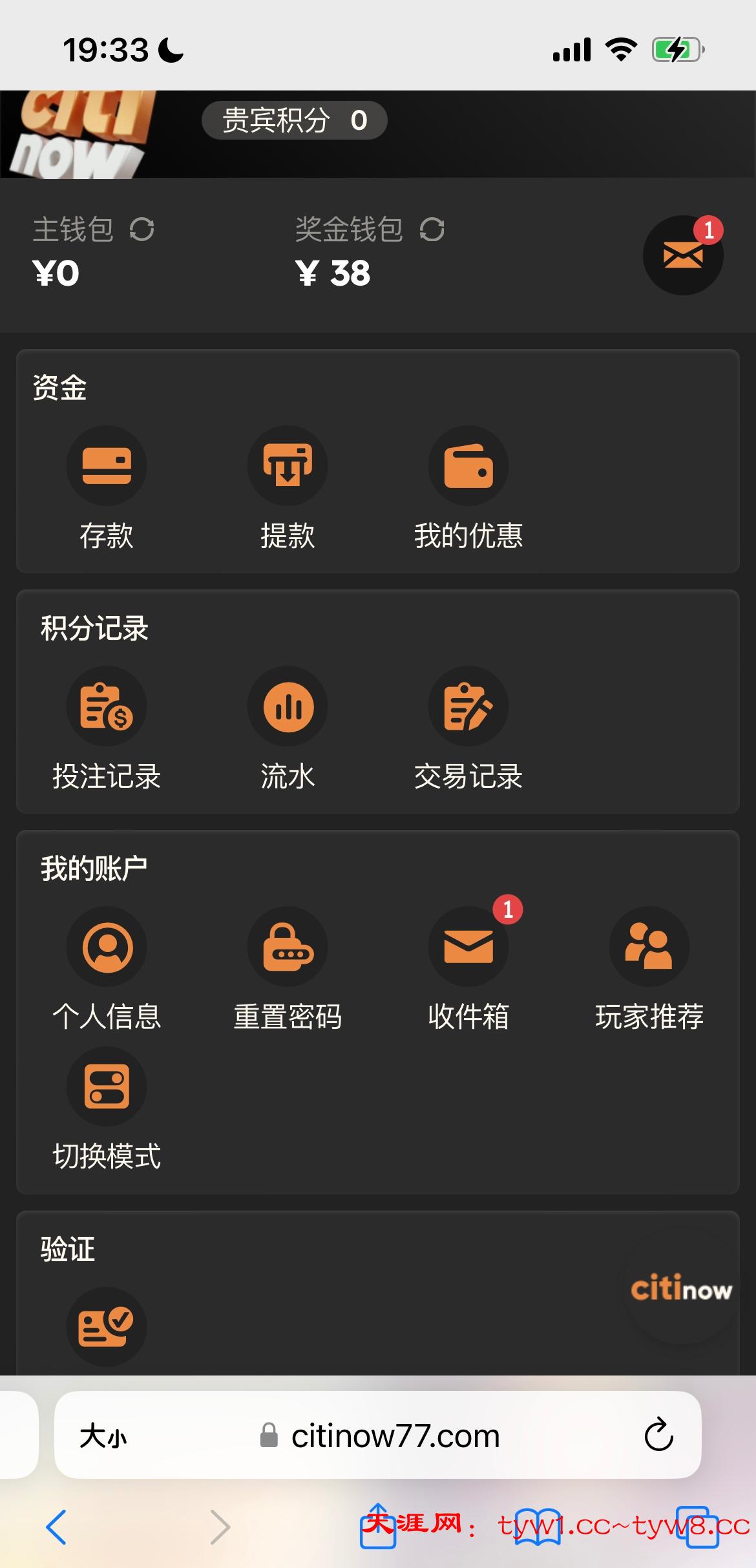
Task: Tap the floating citinow button
Action: tap(681, 1290)
